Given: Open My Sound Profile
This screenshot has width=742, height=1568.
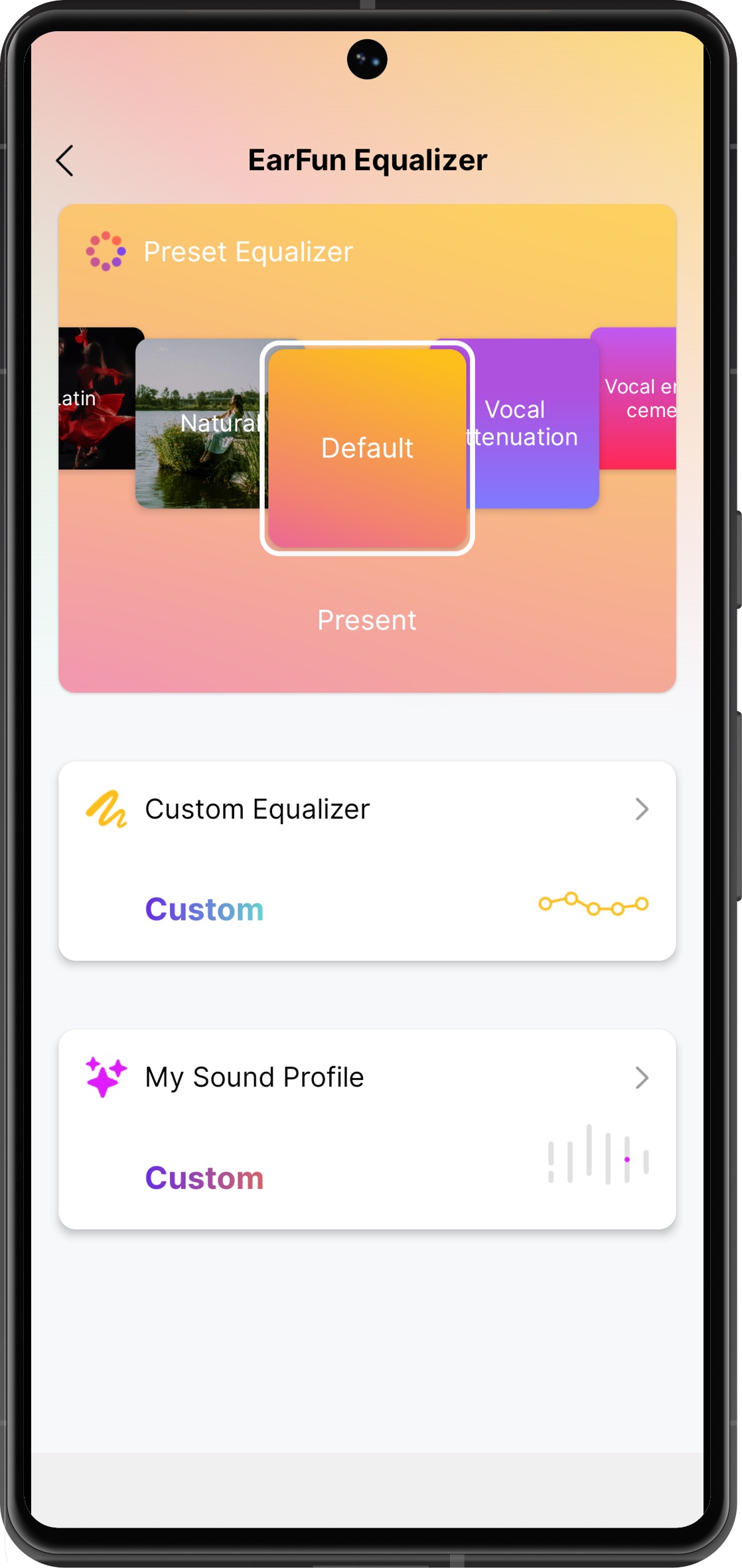Looking at the screenshot, I should click(x=367, y=1129).
